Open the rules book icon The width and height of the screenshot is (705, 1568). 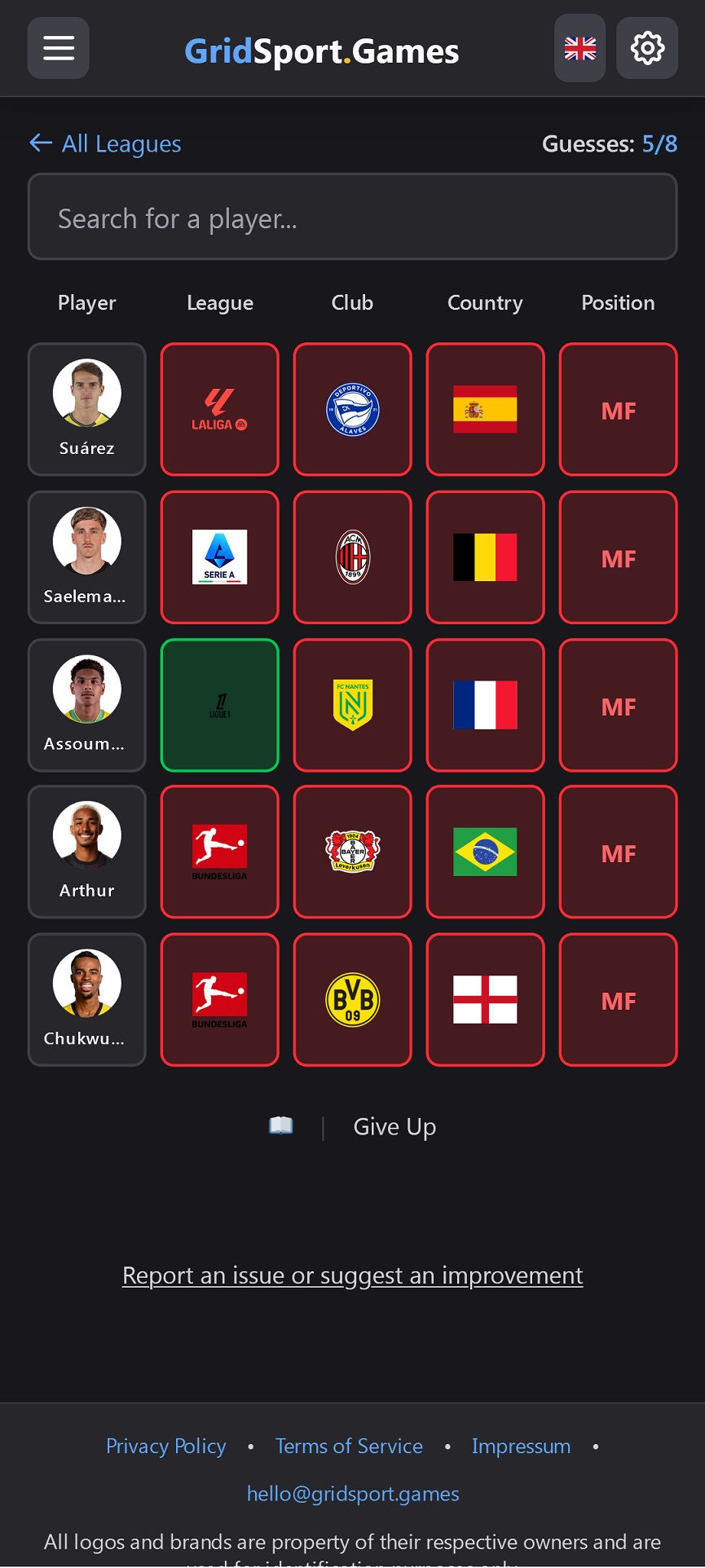[281, 1125]
